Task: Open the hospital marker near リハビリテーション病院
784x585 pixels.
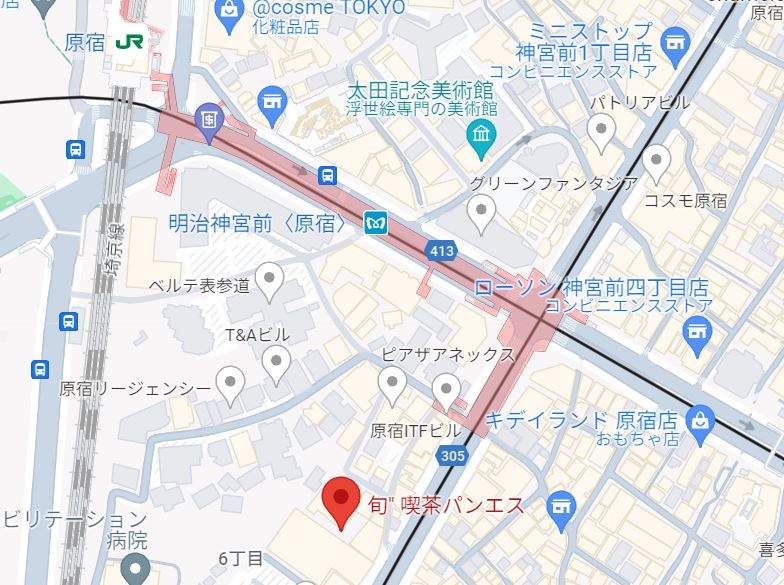Action: pyautogui.click(x=134, y=570)
